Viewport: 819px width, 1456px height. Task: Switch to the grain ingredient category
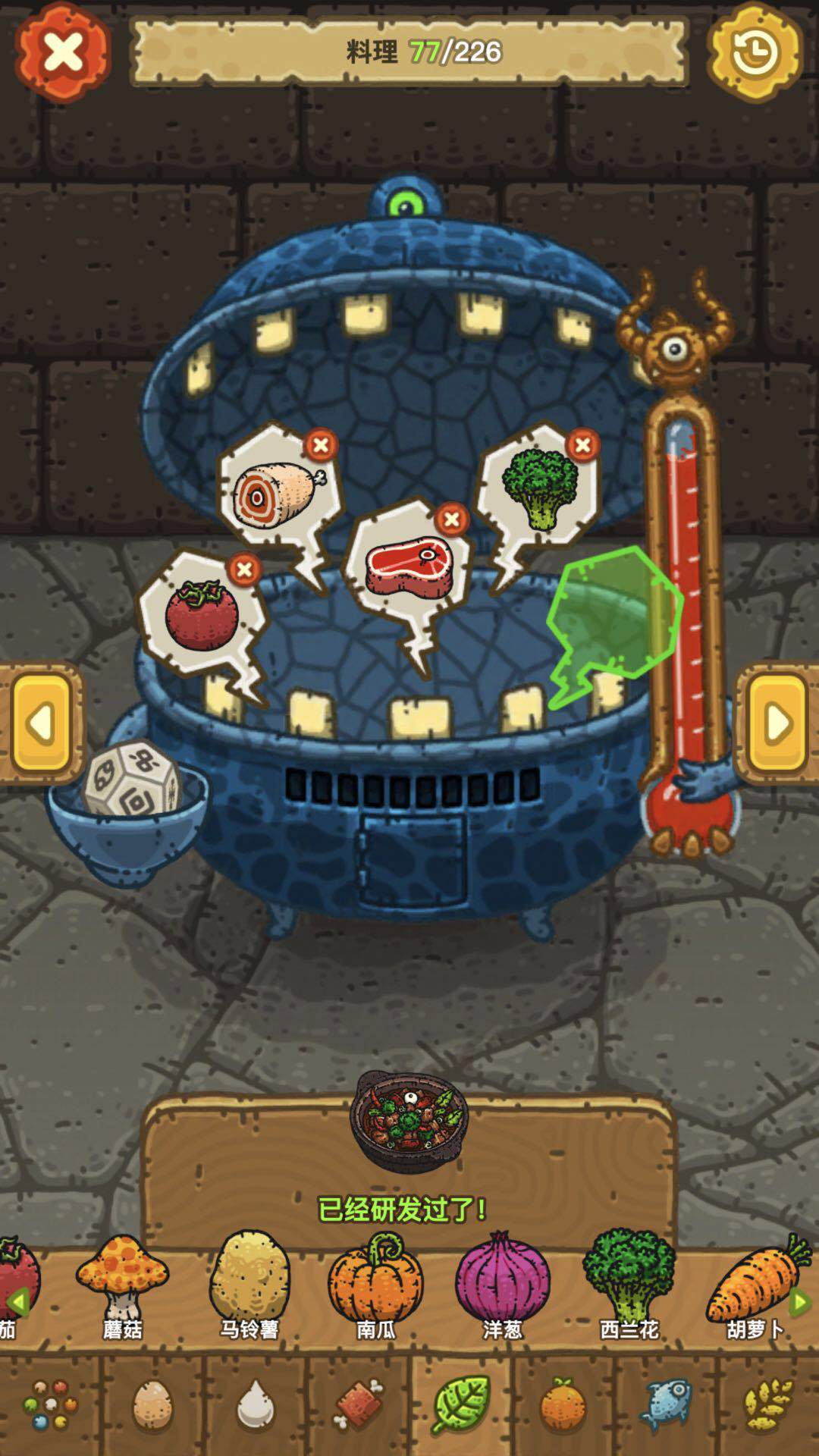[x=767, y=1404]
